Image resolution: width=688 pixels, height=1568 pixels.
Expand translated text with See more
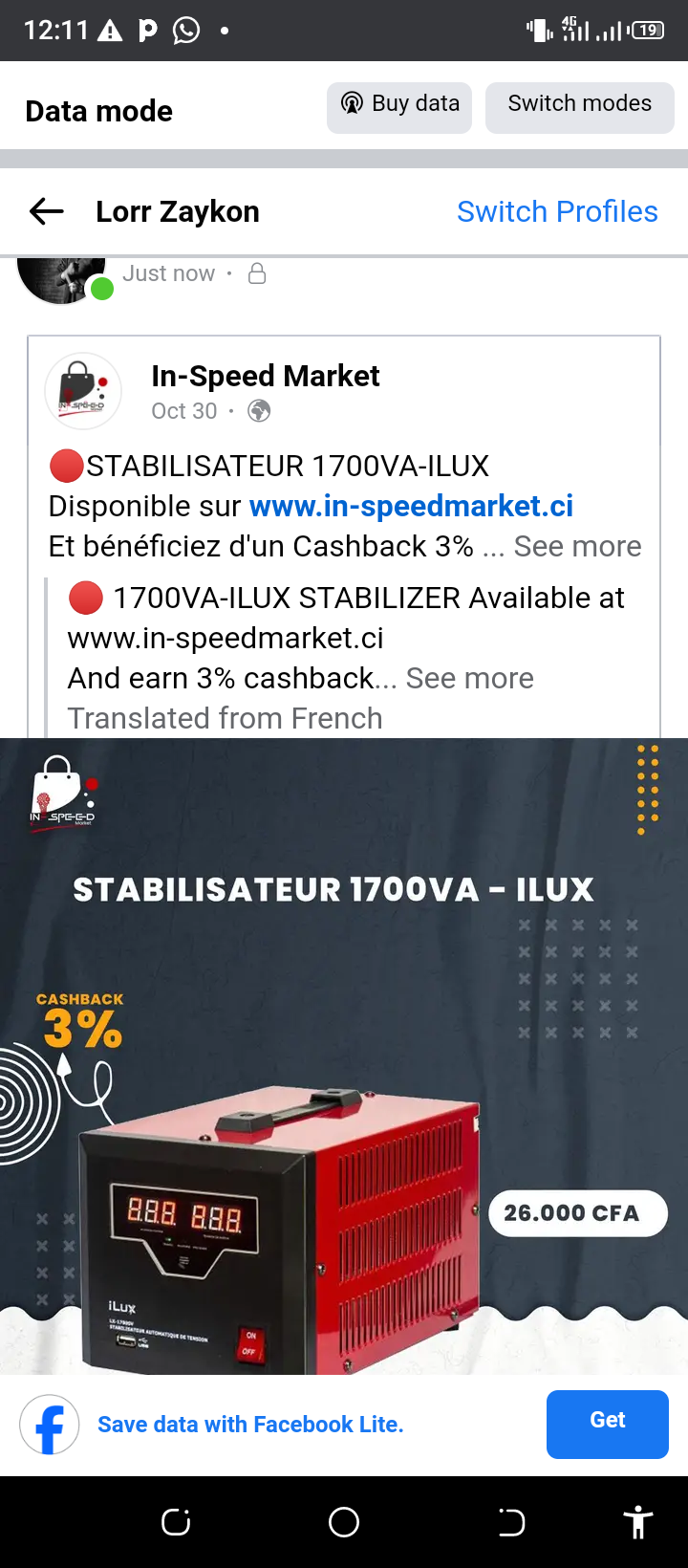pyautogui.click(x=469, y=678)
